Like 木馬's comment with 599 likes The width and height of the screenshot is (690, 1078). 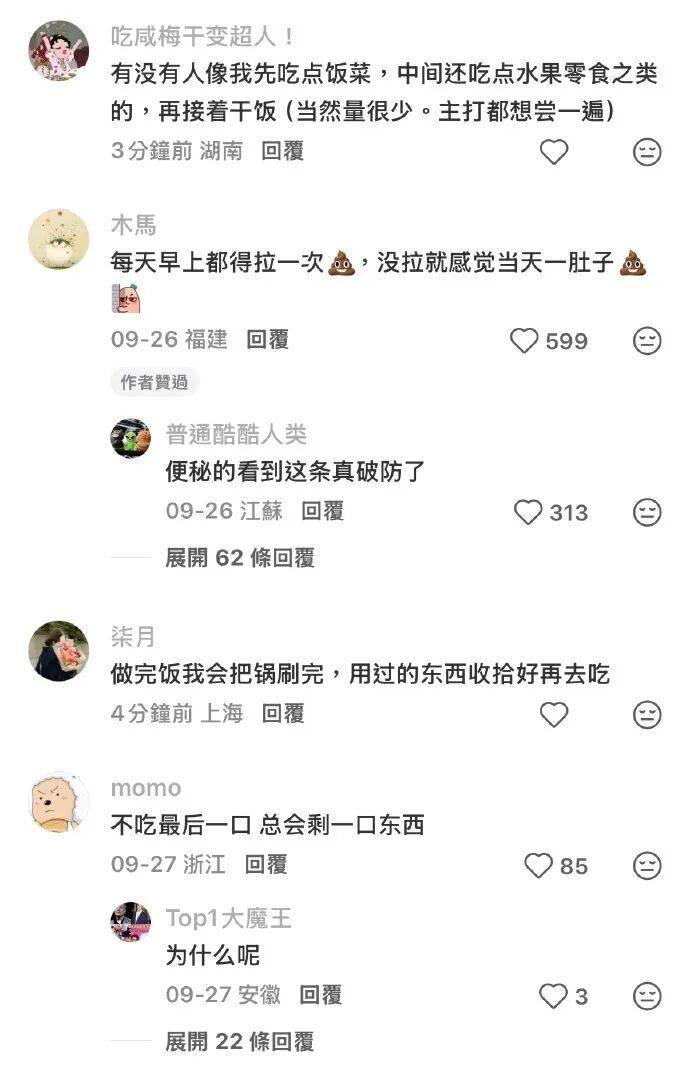(x=525, y=341)
